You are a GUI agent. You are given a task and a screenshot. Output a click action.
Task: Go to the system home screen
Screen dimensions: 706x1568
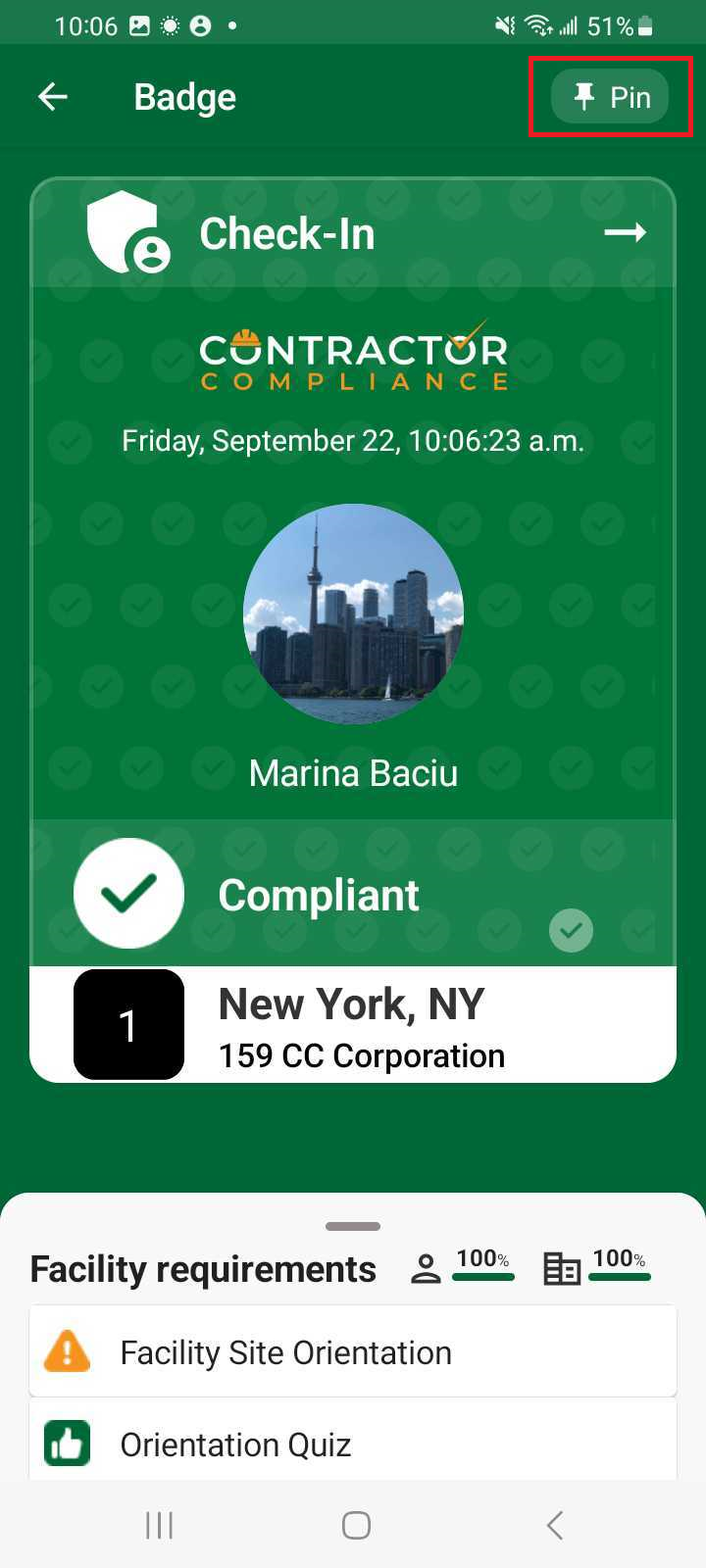pyautogui.click(x=356, y=1525)
